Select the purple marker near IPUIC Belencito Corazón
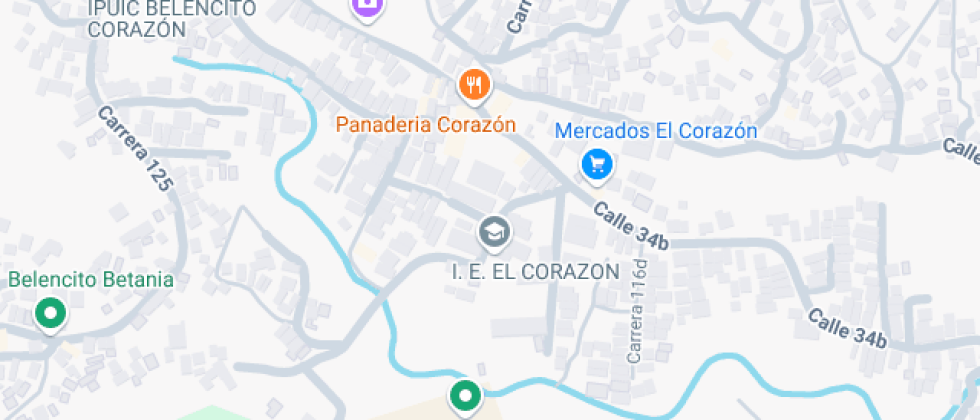The width and height of the screenshot is (980, 420). (367, 7)
